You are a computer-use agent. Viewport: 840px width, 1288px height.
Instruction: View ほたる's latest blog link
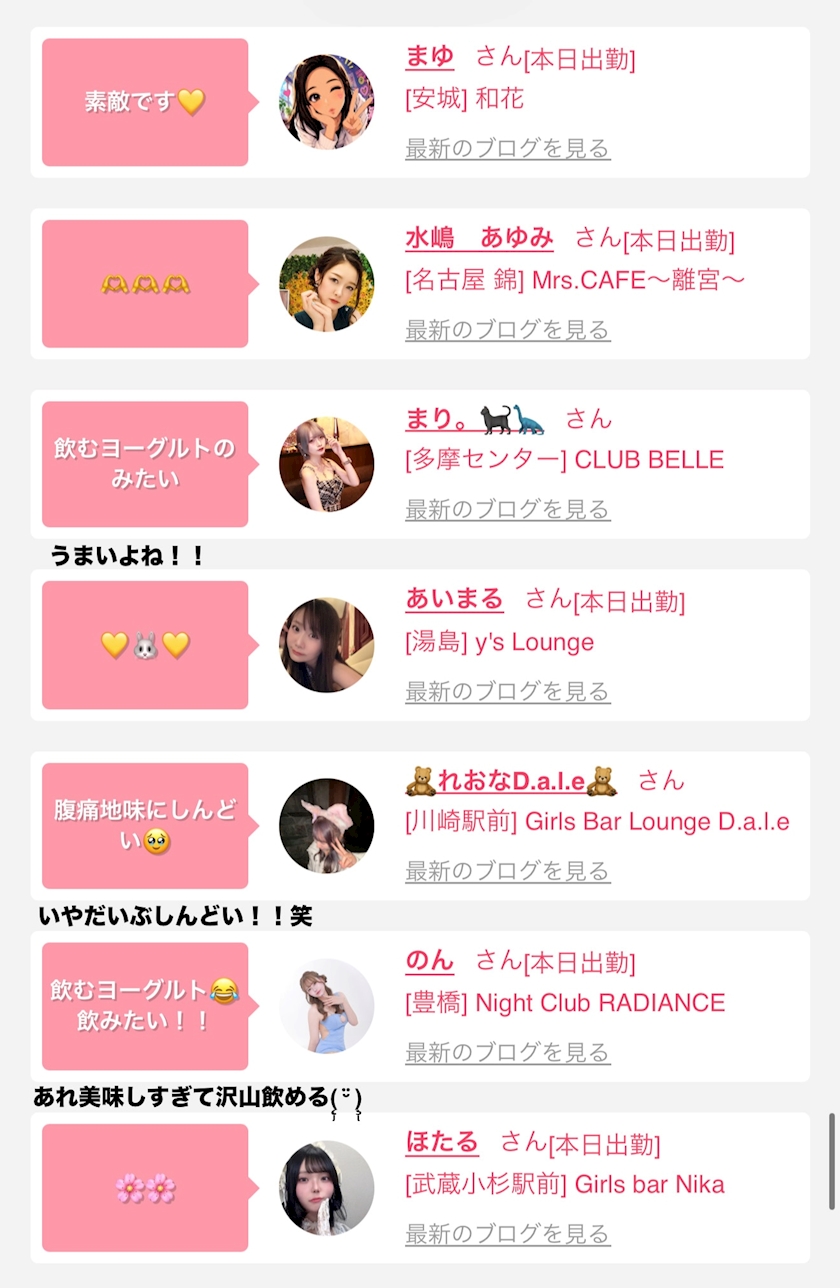tap(507, 1234)
